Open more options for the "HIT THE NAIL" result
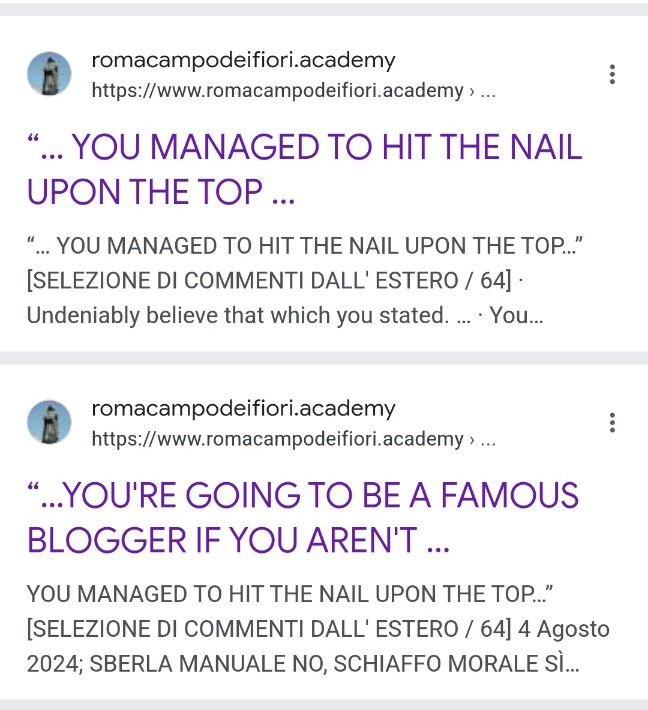 611,74
